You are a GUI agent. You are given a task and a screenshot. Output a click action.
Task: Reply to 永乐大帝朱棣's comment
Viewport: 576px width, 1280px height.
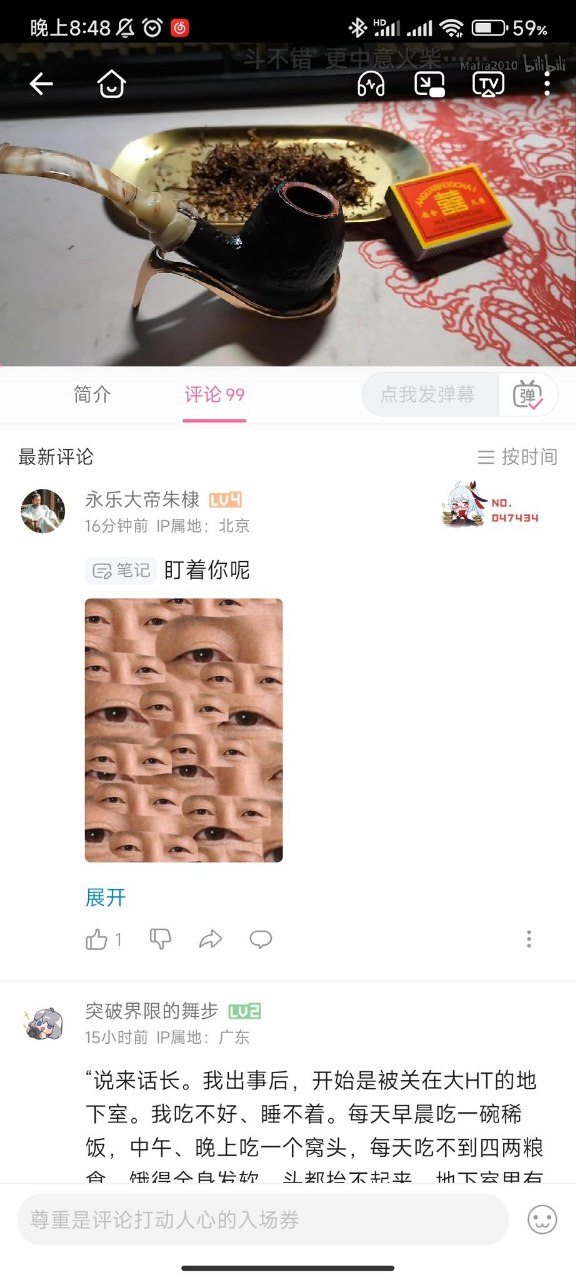coord(261,939)
